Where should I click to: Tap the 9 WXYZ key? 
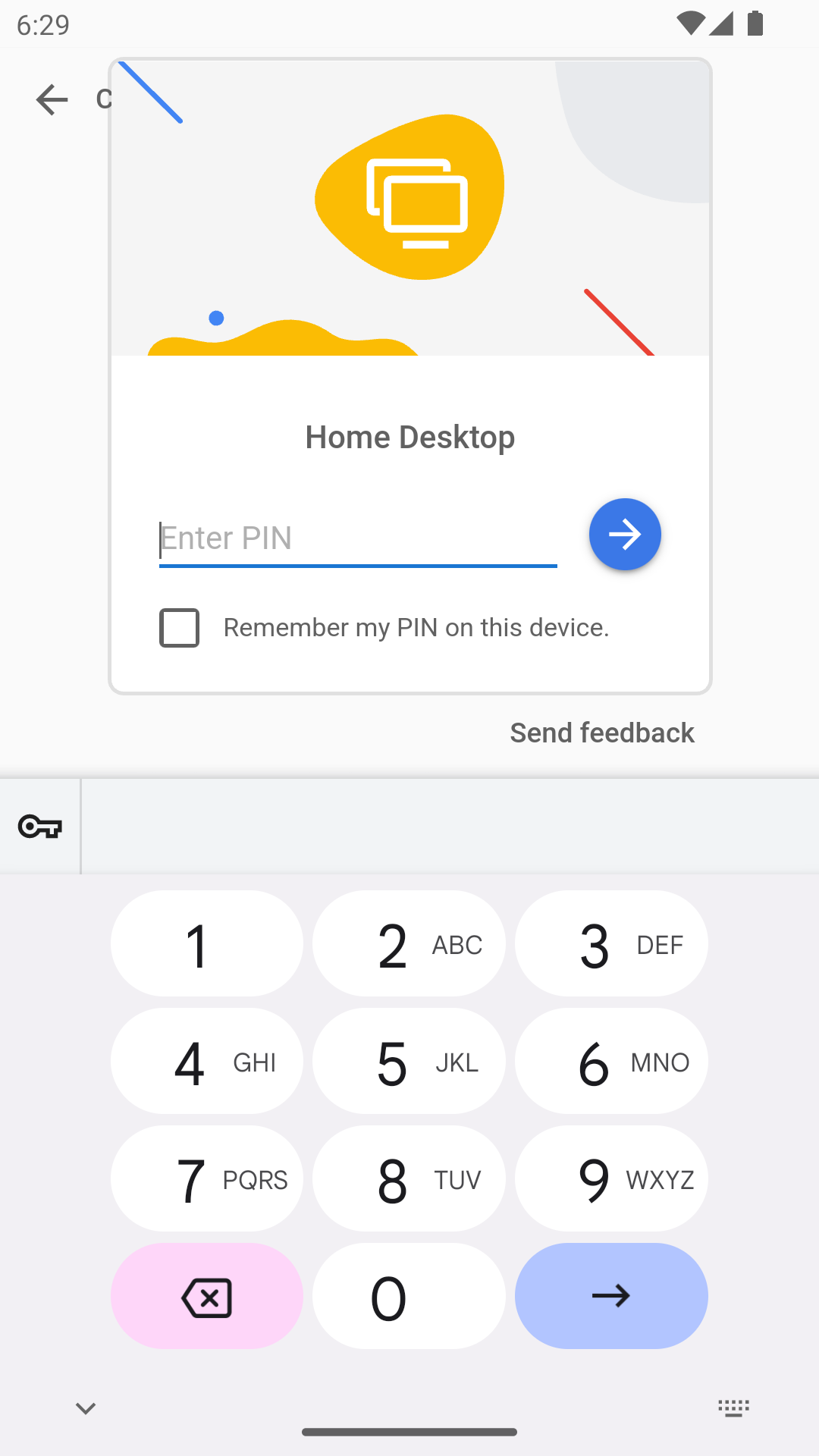(x=611, y=1179)
